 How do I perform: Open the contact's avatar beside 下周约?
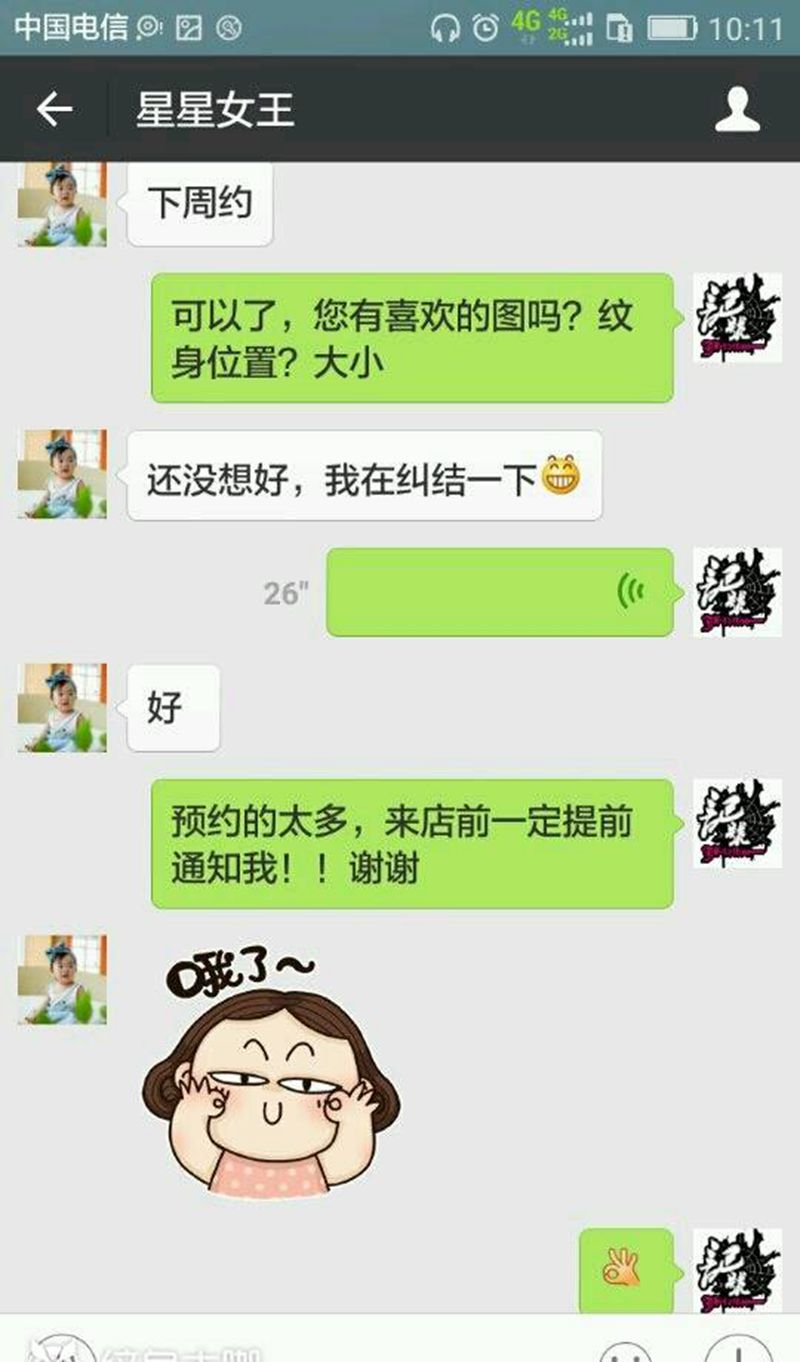point(62,204)
